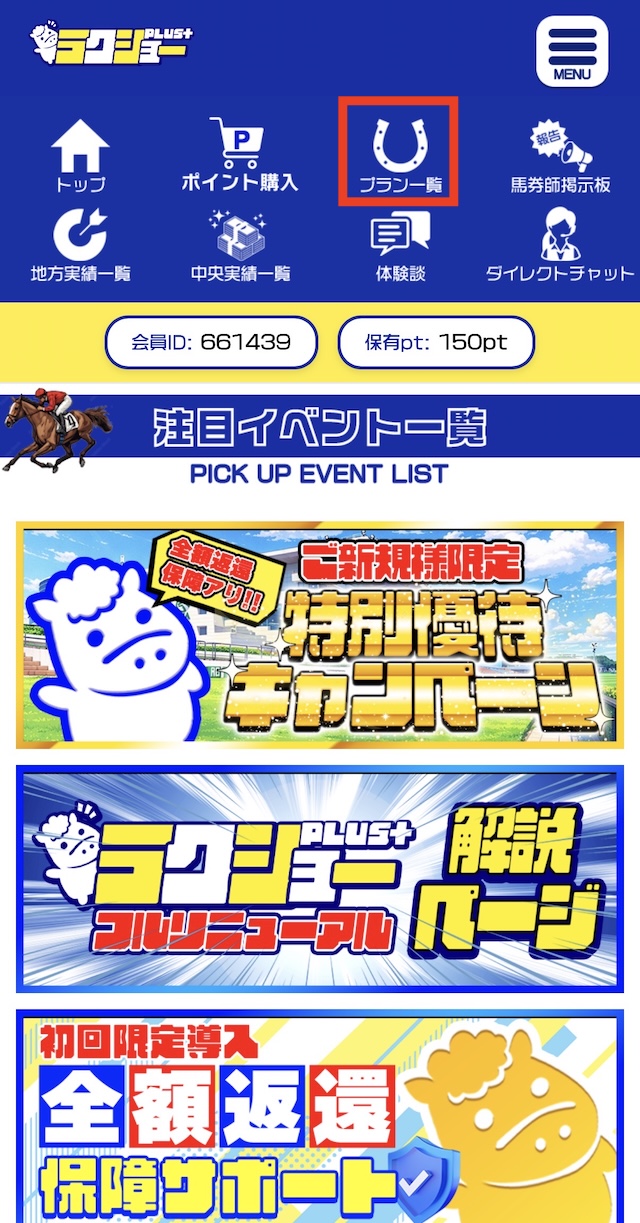Open 体験談 testimonials
The image size is (640, 1223).
(x=399, y=245)
